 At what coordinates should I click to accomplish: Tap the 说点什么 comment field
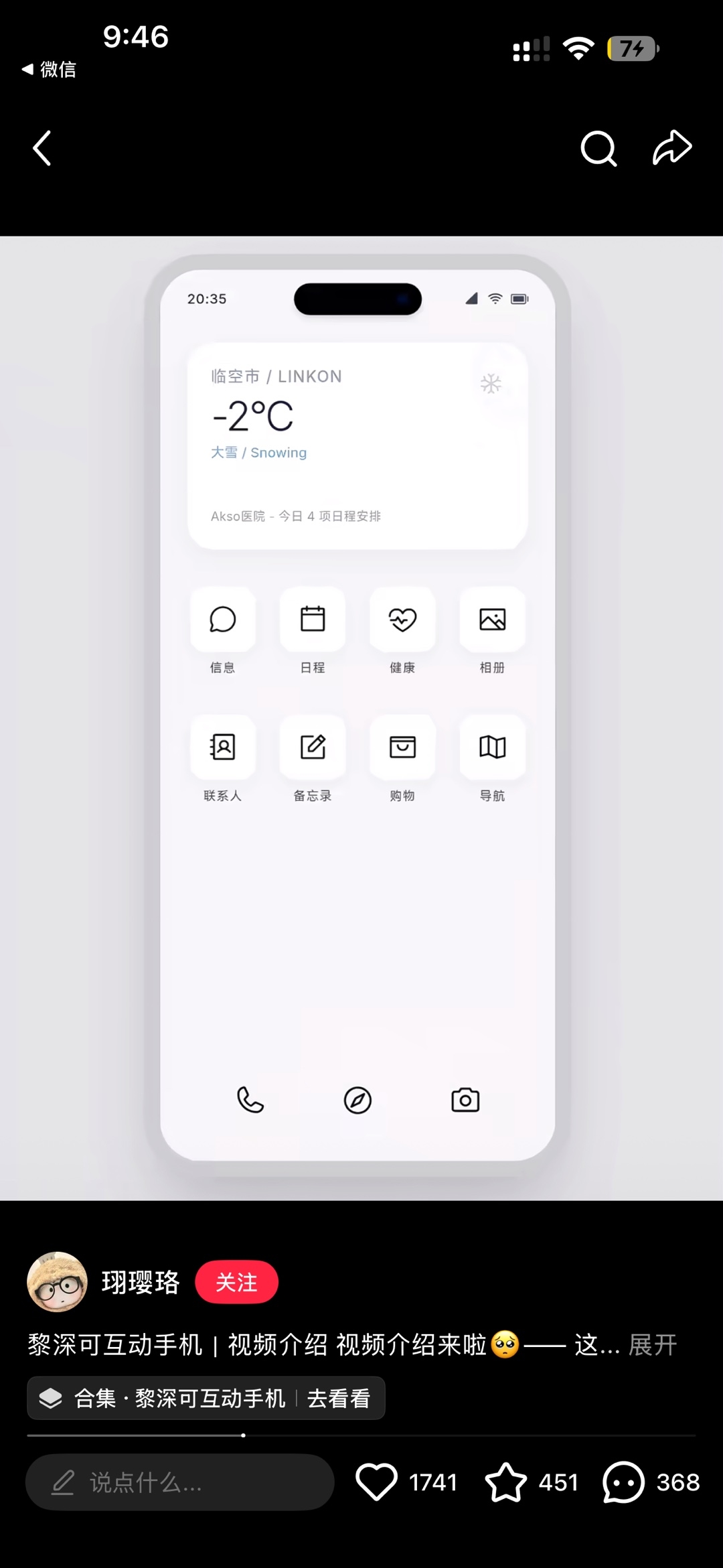tap(179, 1482)
